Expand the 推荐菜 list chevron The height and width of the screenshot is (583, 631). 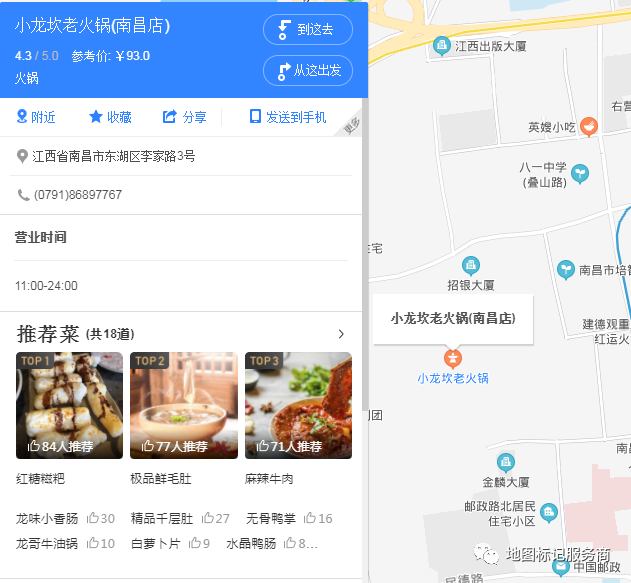click(x=341, y=334)
